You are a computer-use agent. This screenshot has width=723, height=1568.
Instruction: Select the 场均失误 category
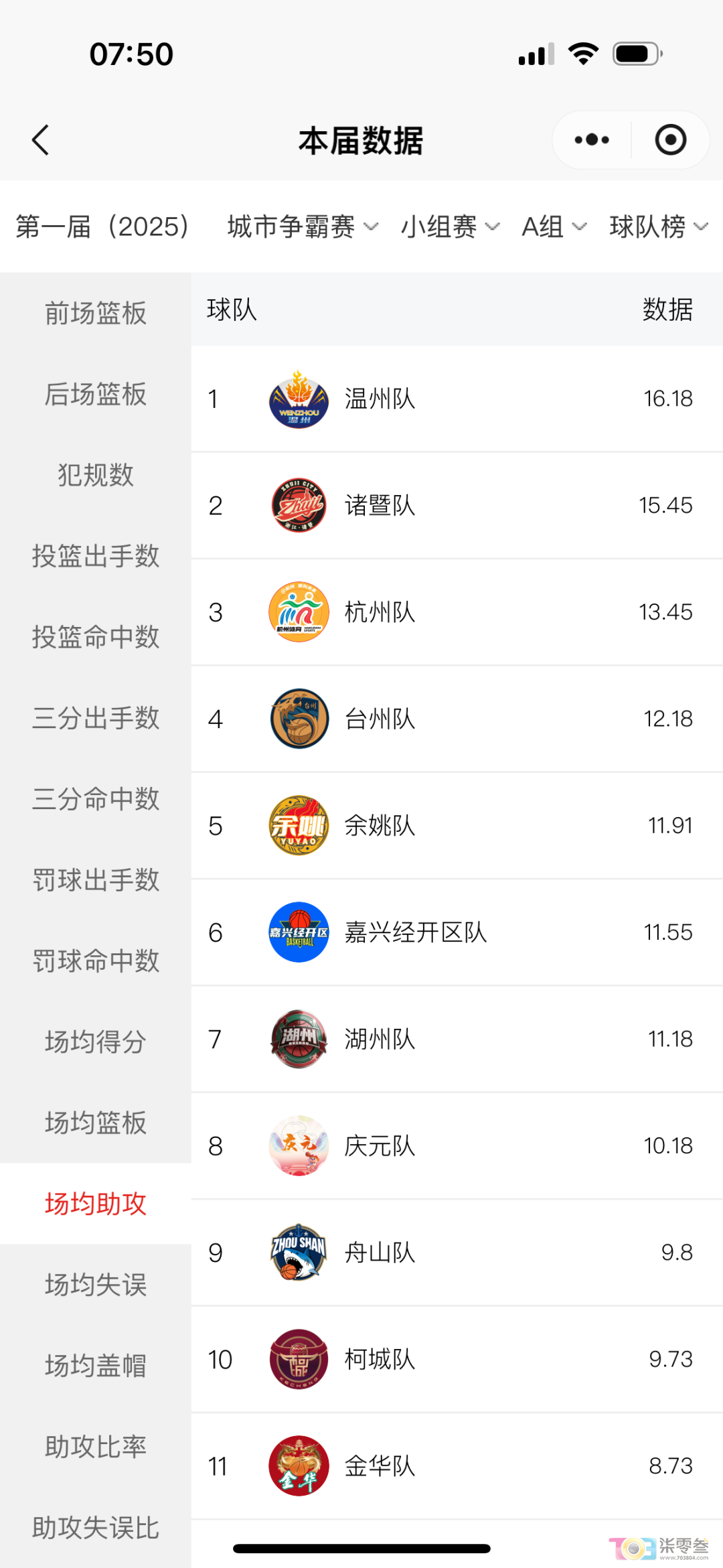(95, 1285)
